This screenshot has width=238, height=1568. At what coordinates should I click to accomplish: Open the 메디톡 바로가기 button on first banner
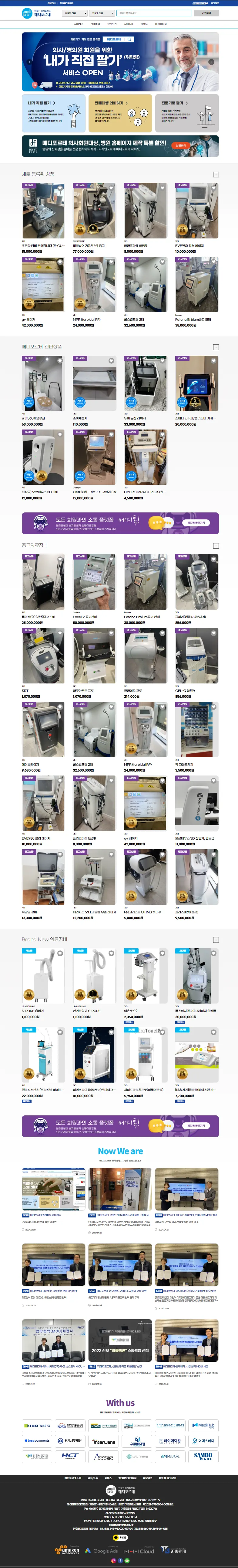pos(196,522)
